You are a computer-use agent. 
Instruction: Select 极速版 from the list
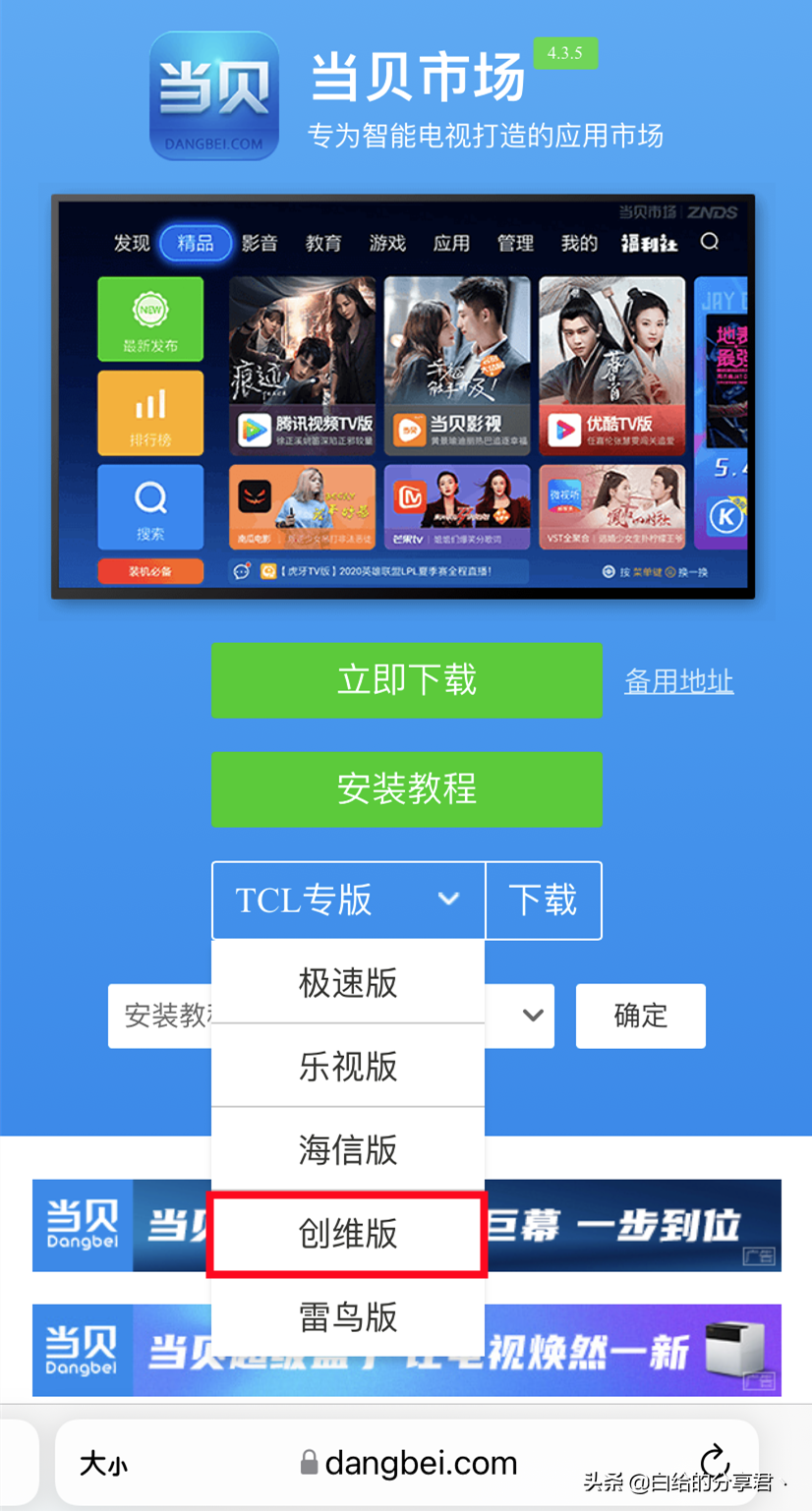pos(348,982)
